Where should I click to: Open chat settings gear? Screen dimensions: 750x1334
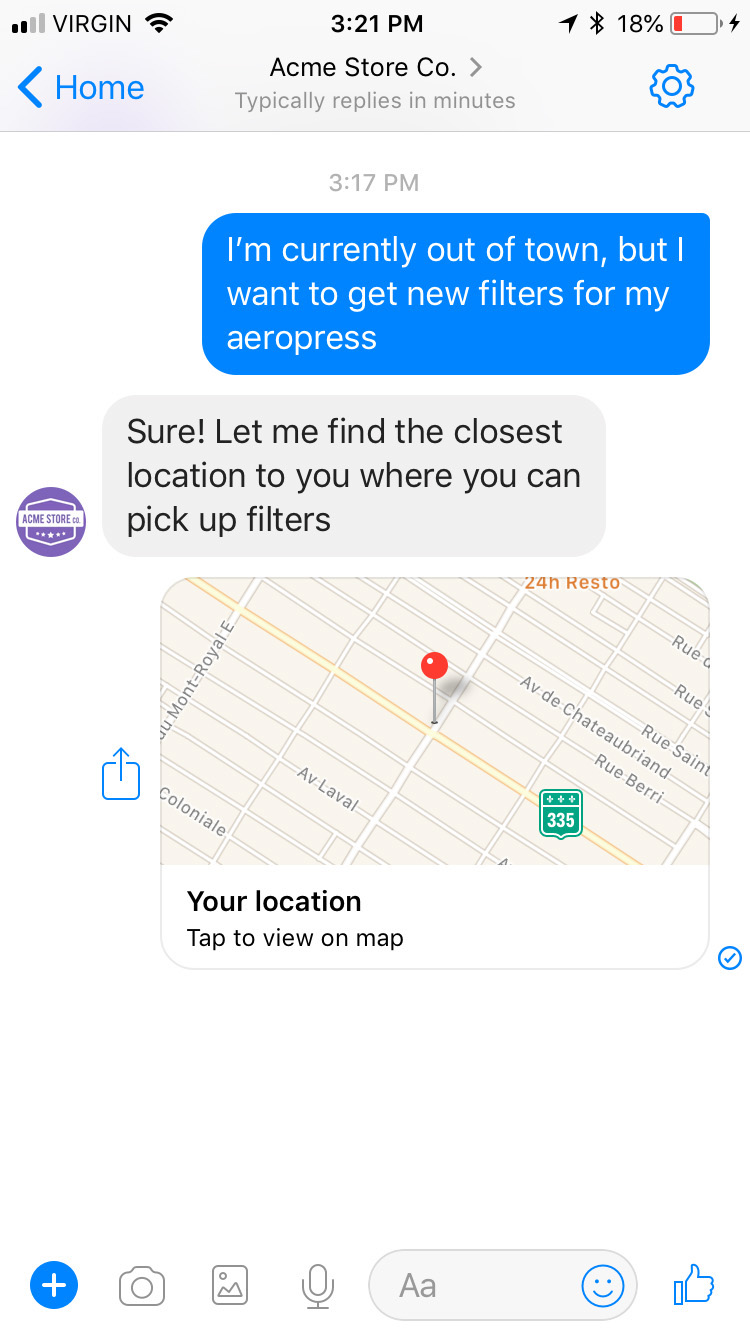click(671, 87)
